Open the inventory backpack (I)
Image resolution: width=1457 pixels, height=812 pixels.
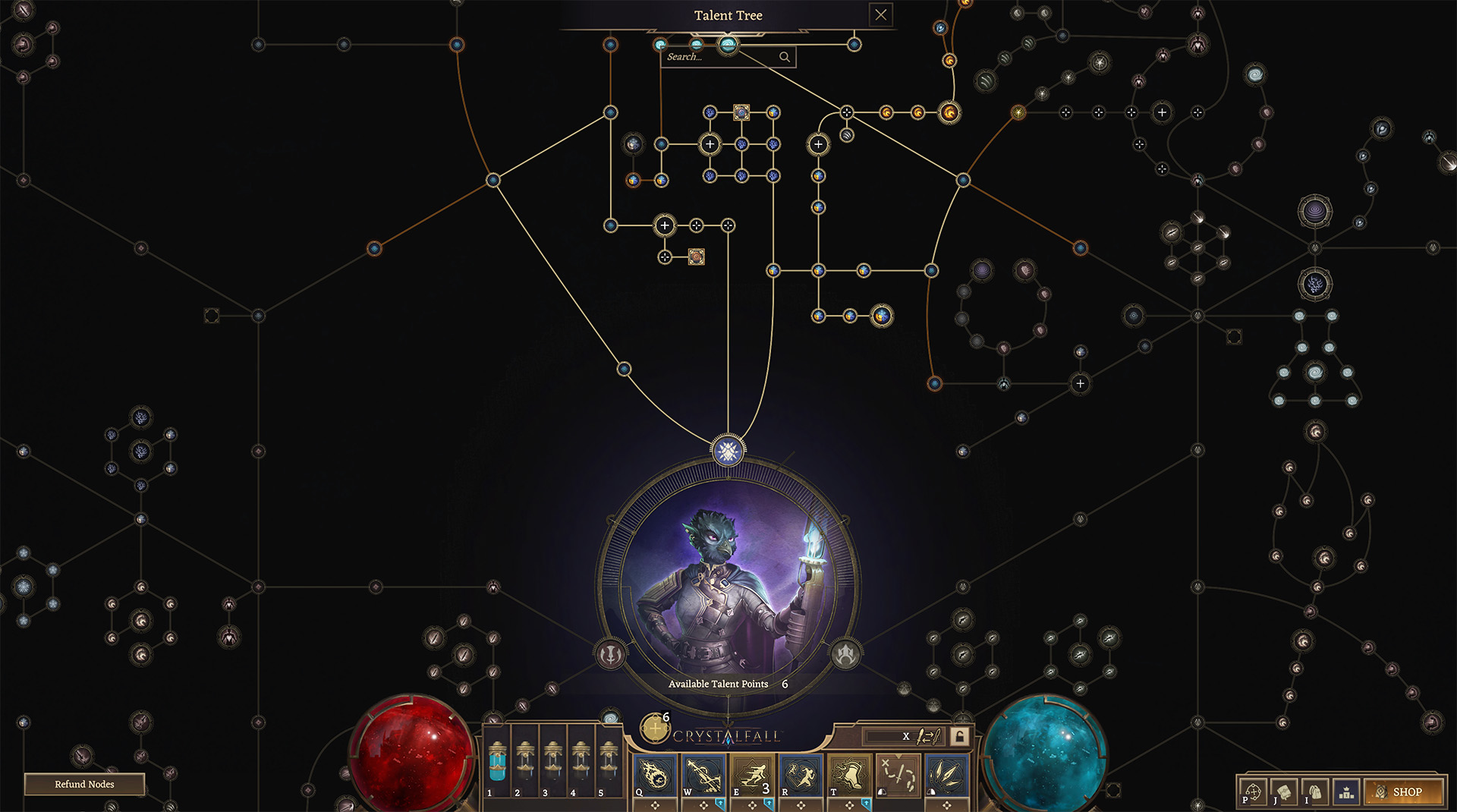point(1314,792)
